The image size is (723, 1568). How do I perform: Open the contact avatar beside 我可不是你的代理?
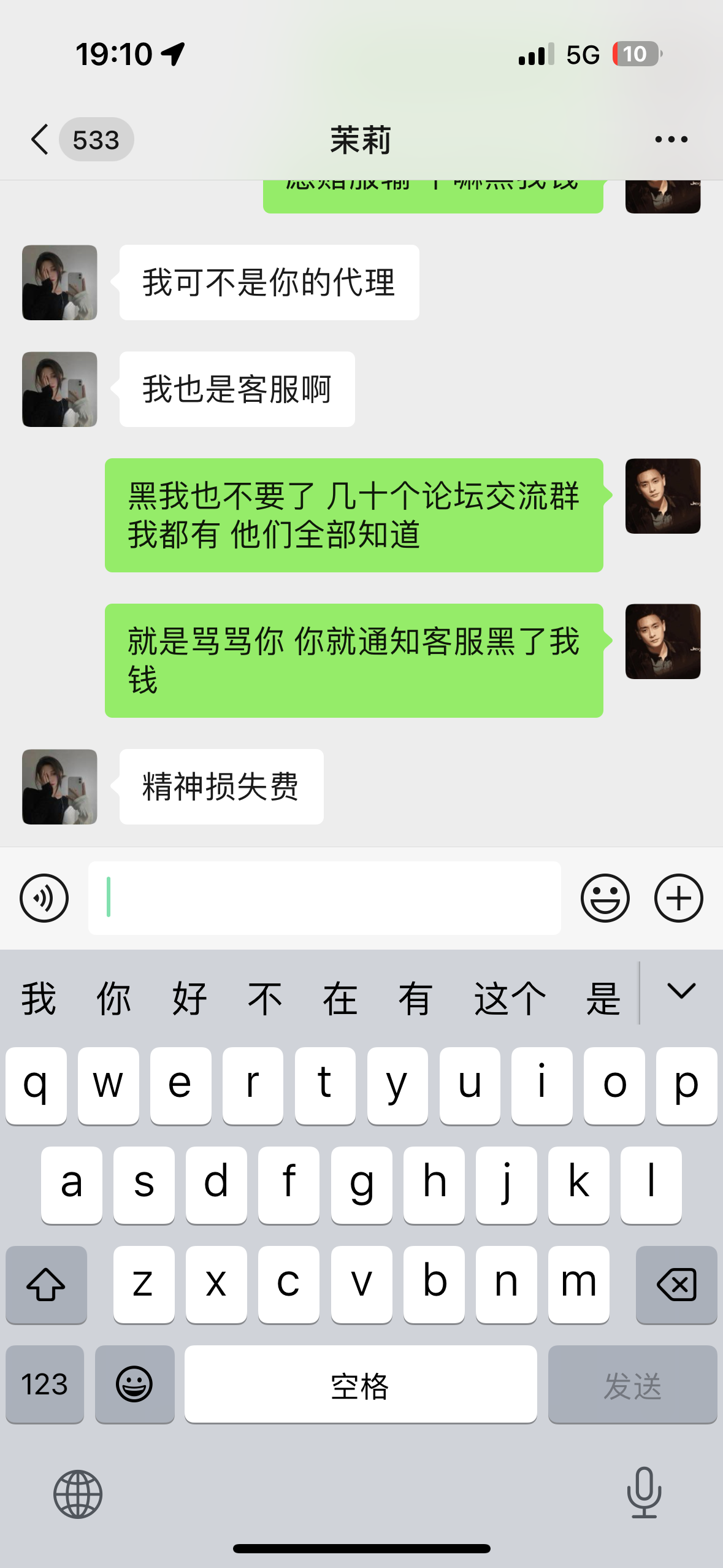tap(59, 283)
